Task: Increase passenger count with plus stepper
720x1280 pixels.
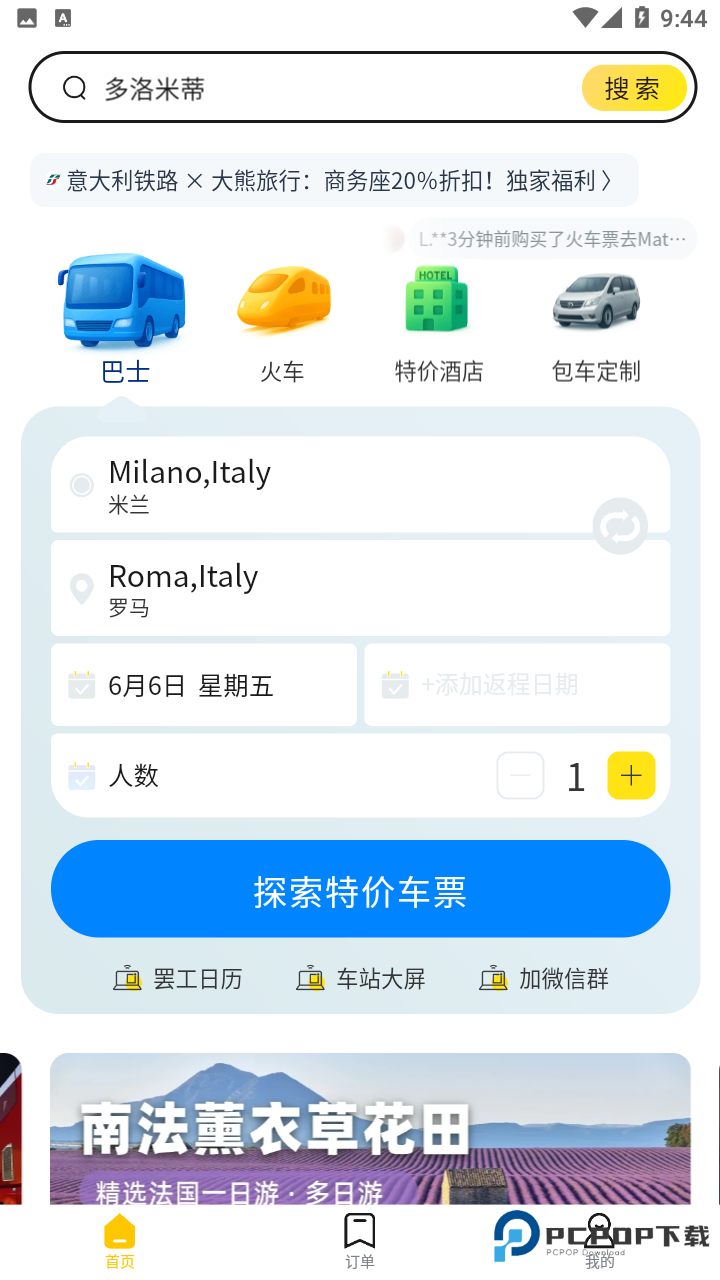Action: click(631, 774)
